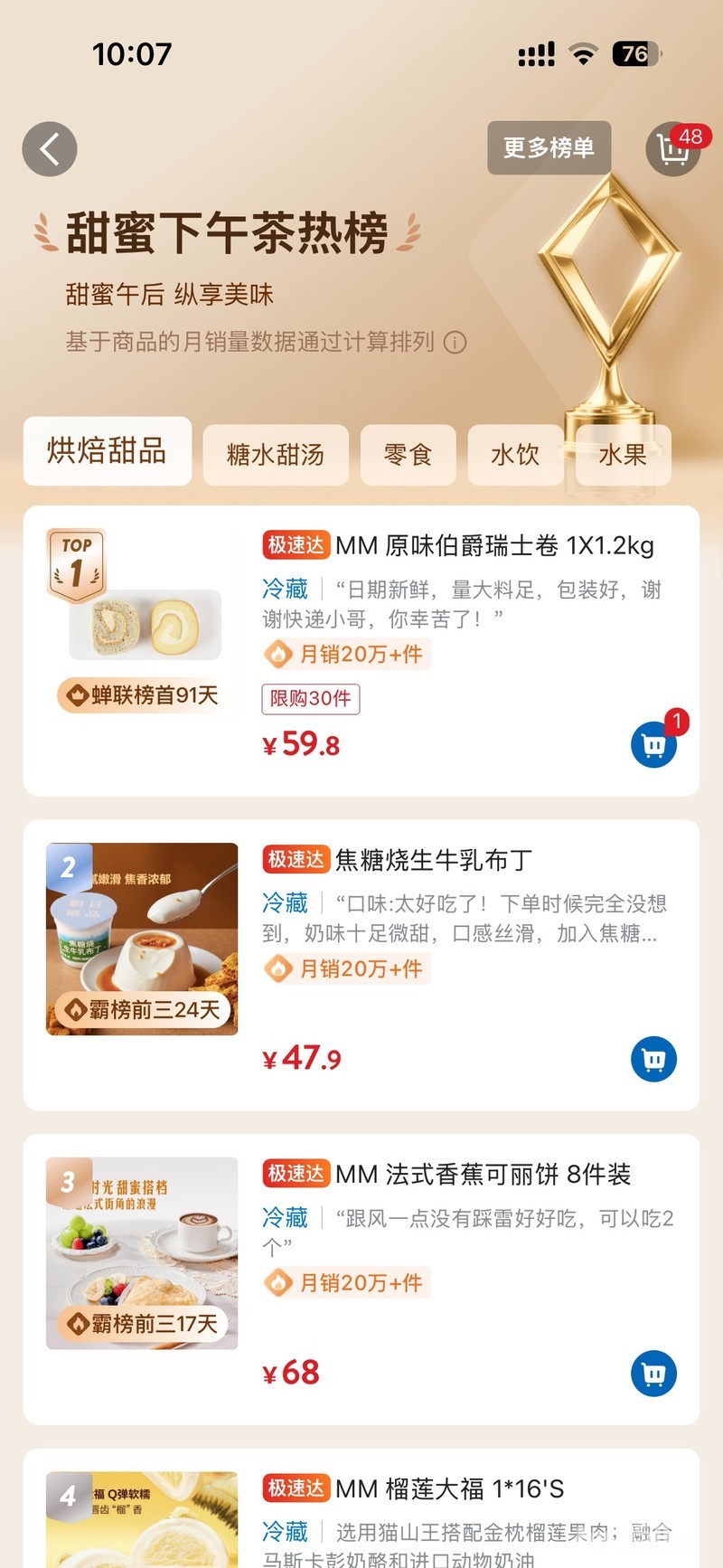723x1568 pixels.
Task: Show ranking calculation info icon
Action: pos(455,343)
